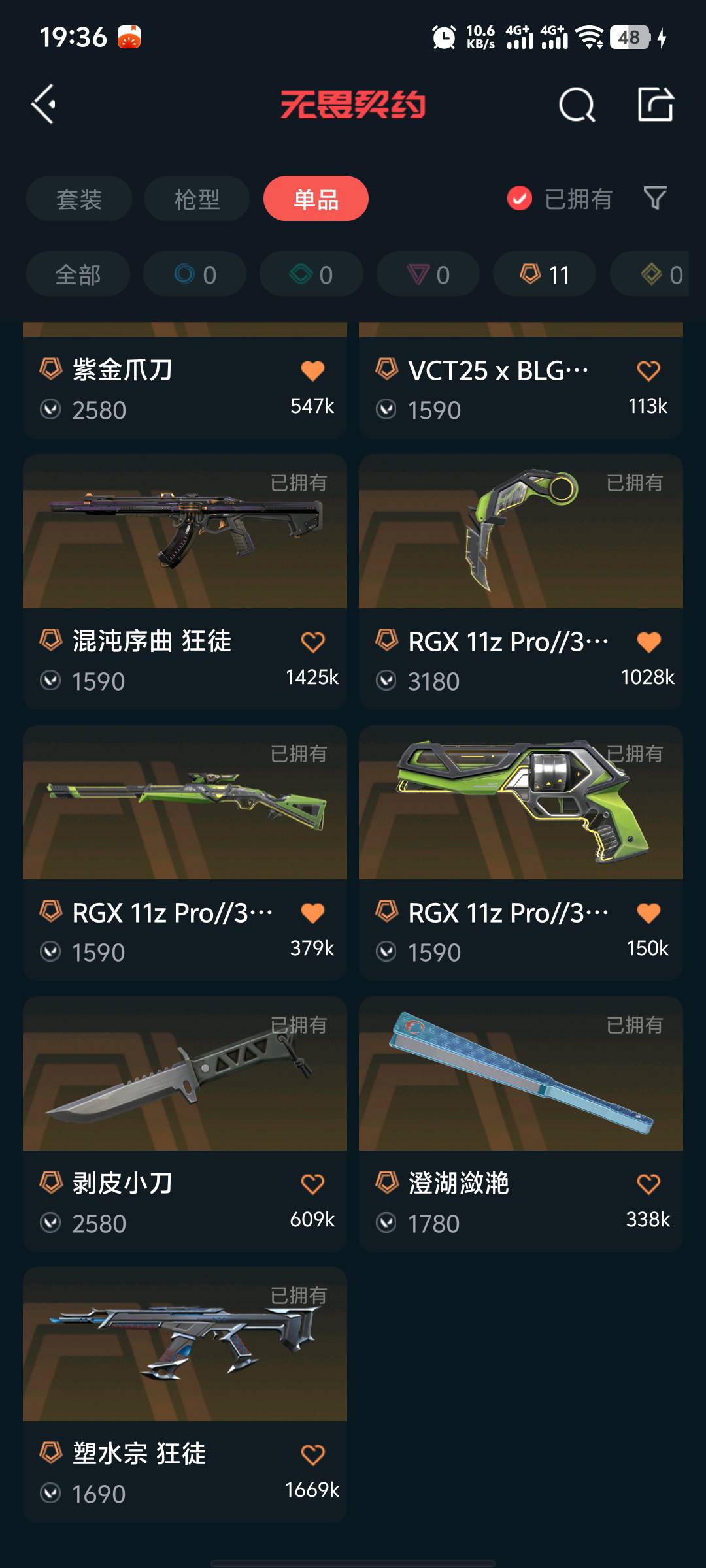Go back using the top-left arrow
The width and height of the screenshot is (706, 1568).
click(x=44, y=105)
